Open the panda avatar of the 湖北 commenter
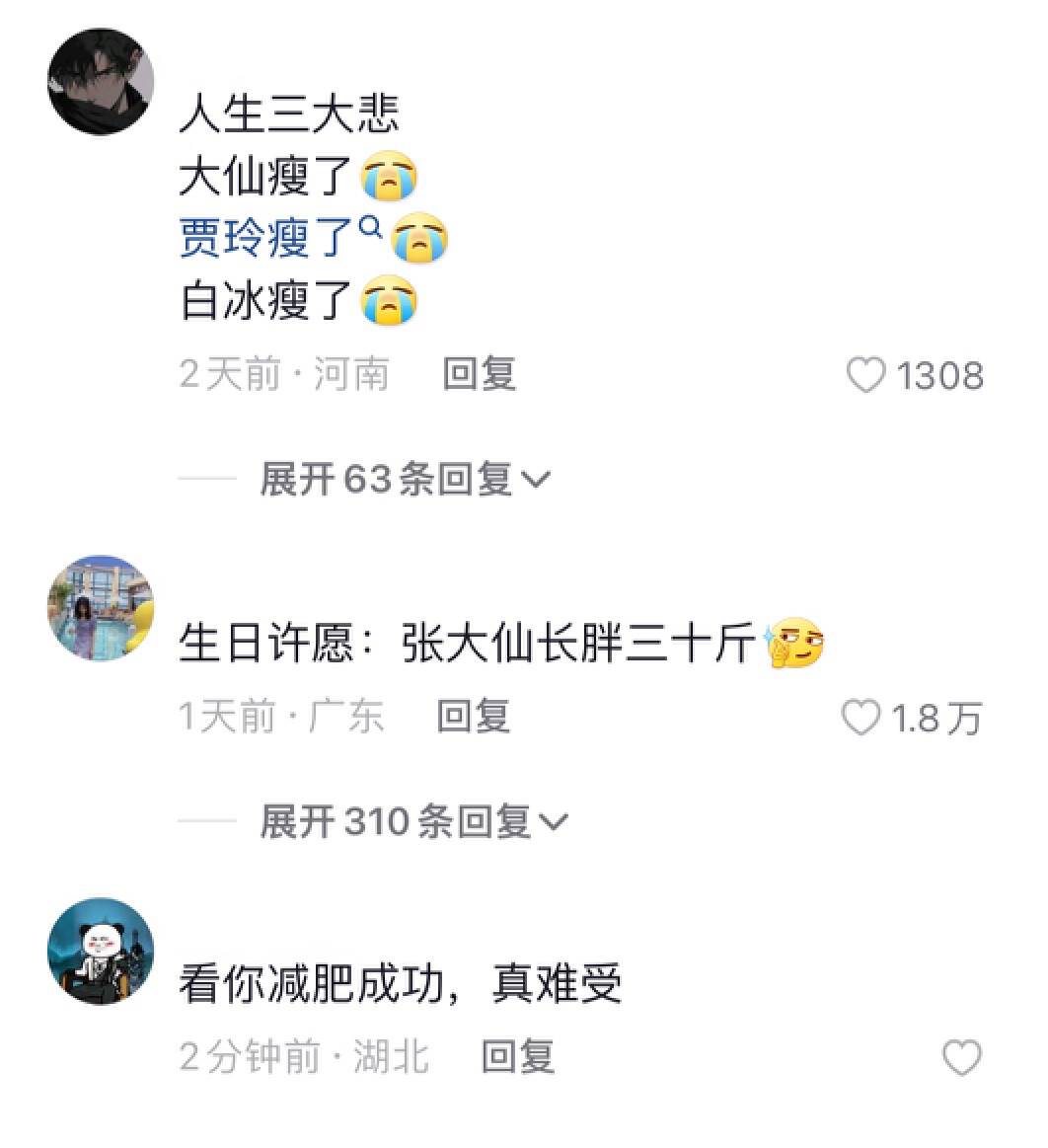 [x=101, y=951]
